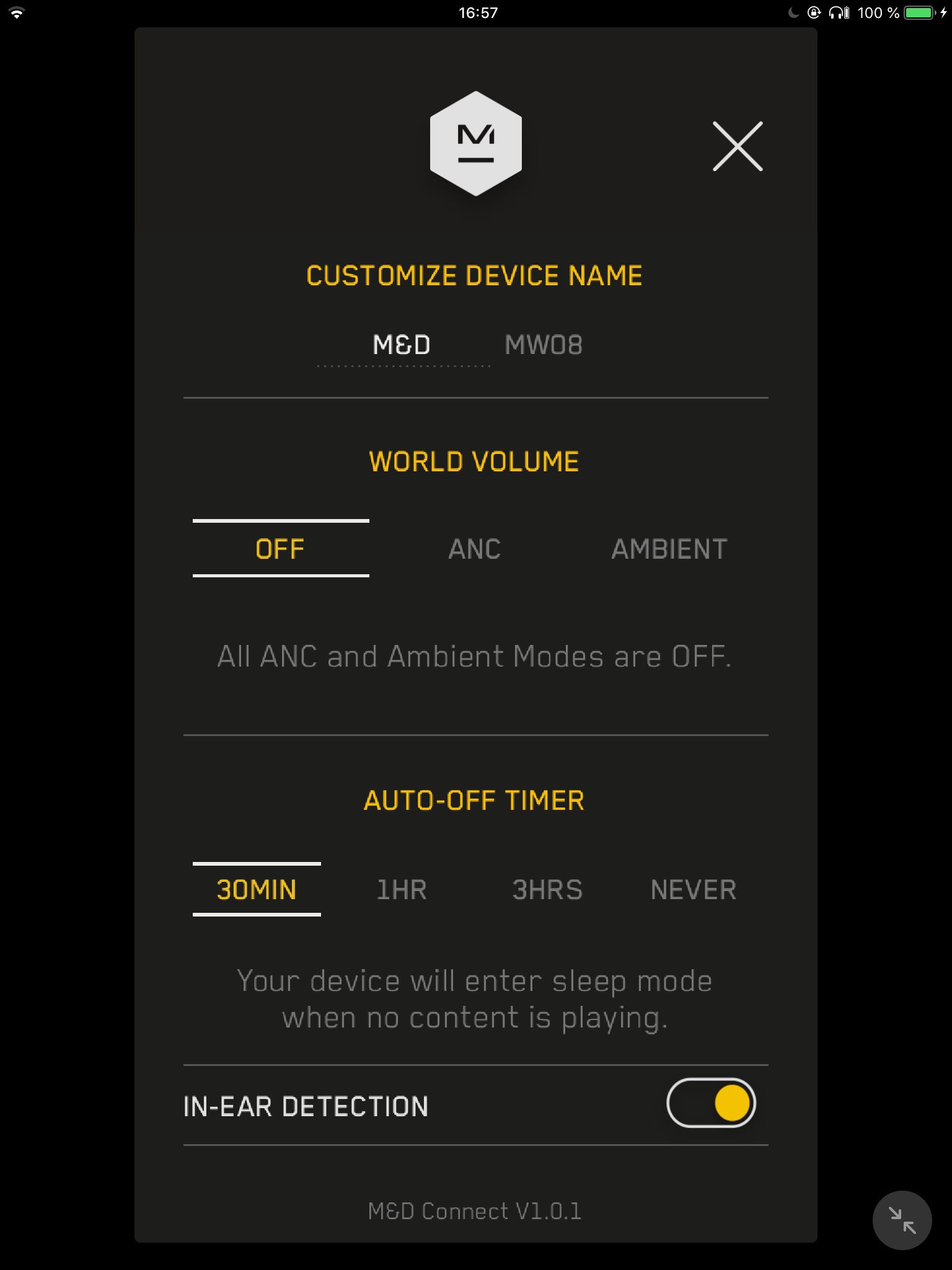
Task: Select the 30MIN auto-off timer
Action: point(257,890)
